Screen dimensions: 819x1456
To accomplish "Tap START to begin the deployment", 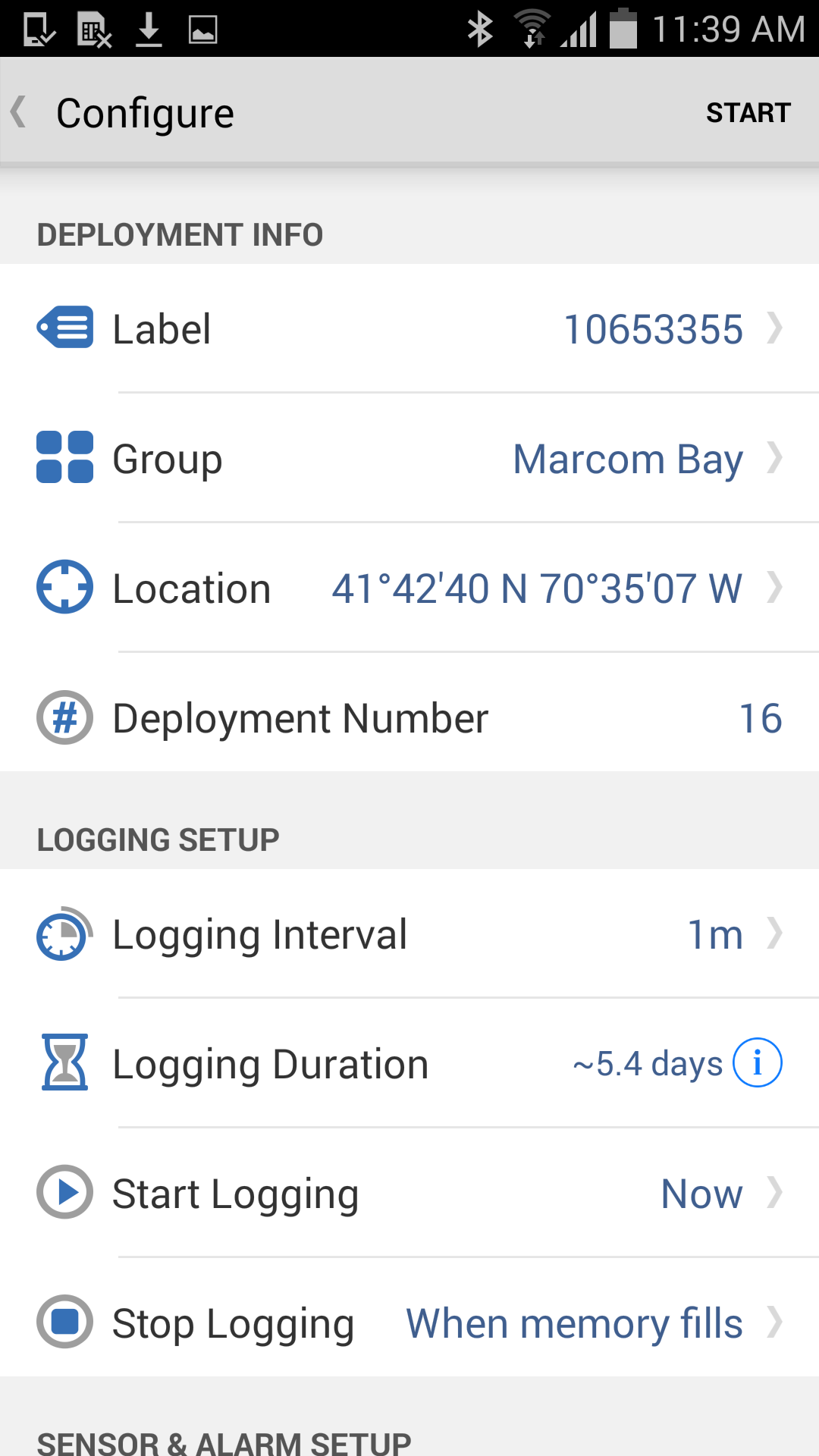I will pyautogui.click(x=748, y=112).
